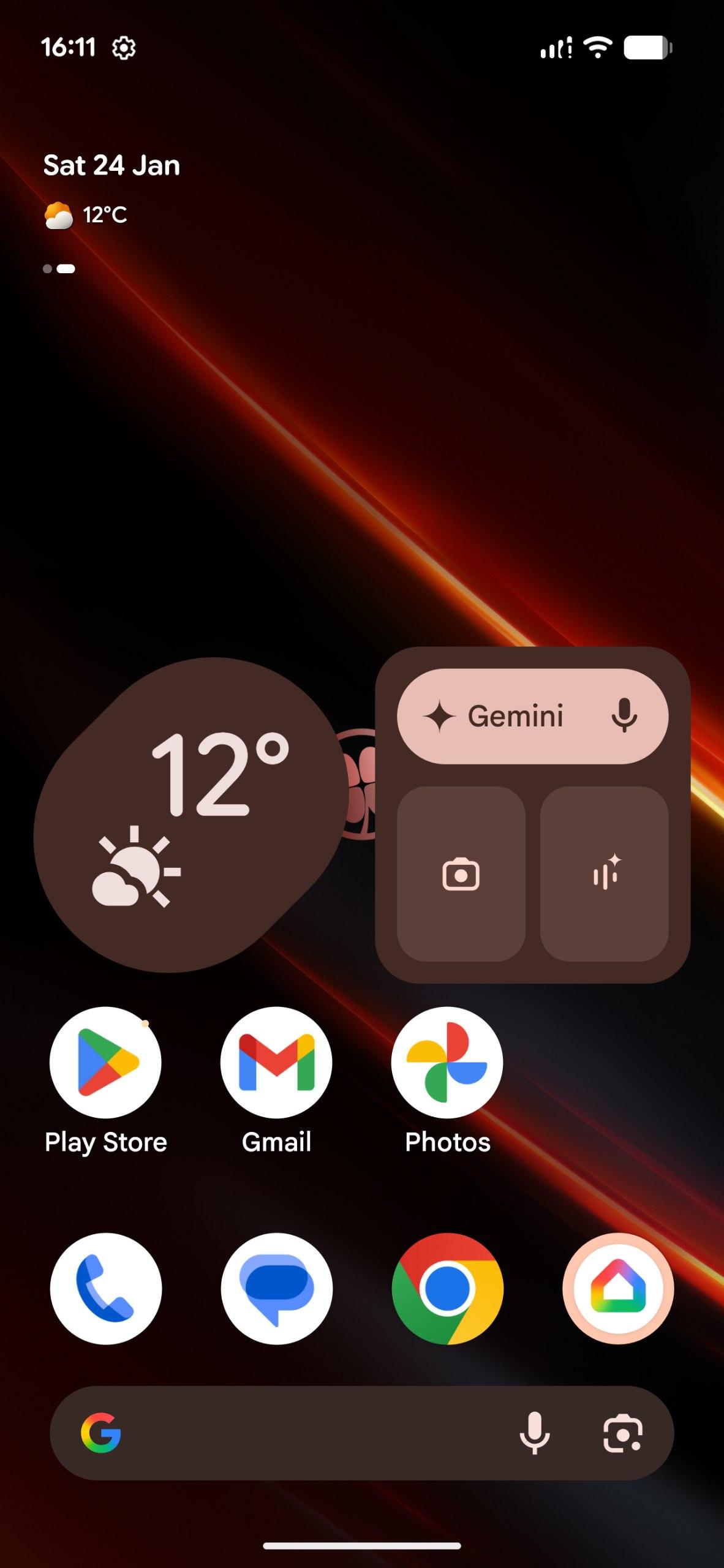Start voice search from the search bar microphone
This screenshot has width=724, height=1568.
click(534, 1433)
